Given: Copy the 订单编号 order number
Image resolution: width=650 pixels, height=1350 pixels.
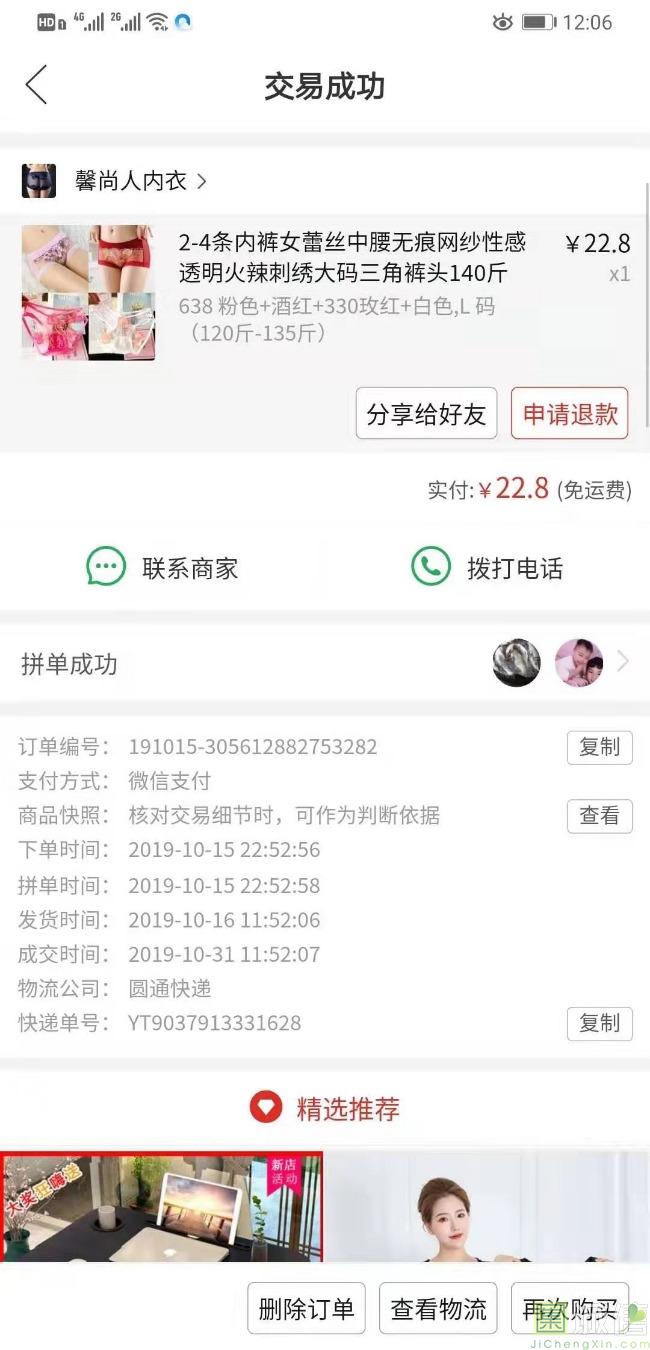Looking at the screenshot, I should [599, 747].
